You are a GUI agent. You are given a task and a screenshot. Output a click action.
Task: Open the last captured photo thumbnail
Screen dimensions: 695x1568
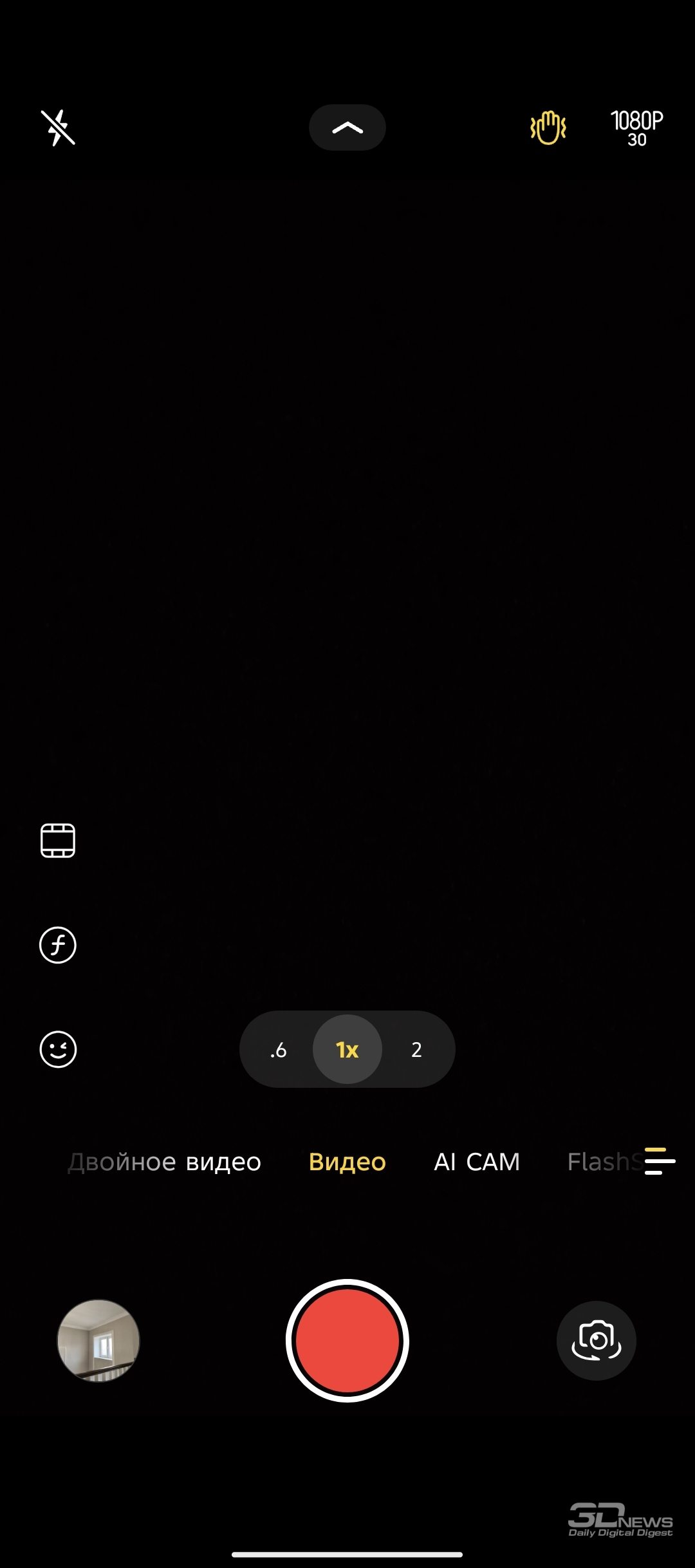coord(98,1340)
